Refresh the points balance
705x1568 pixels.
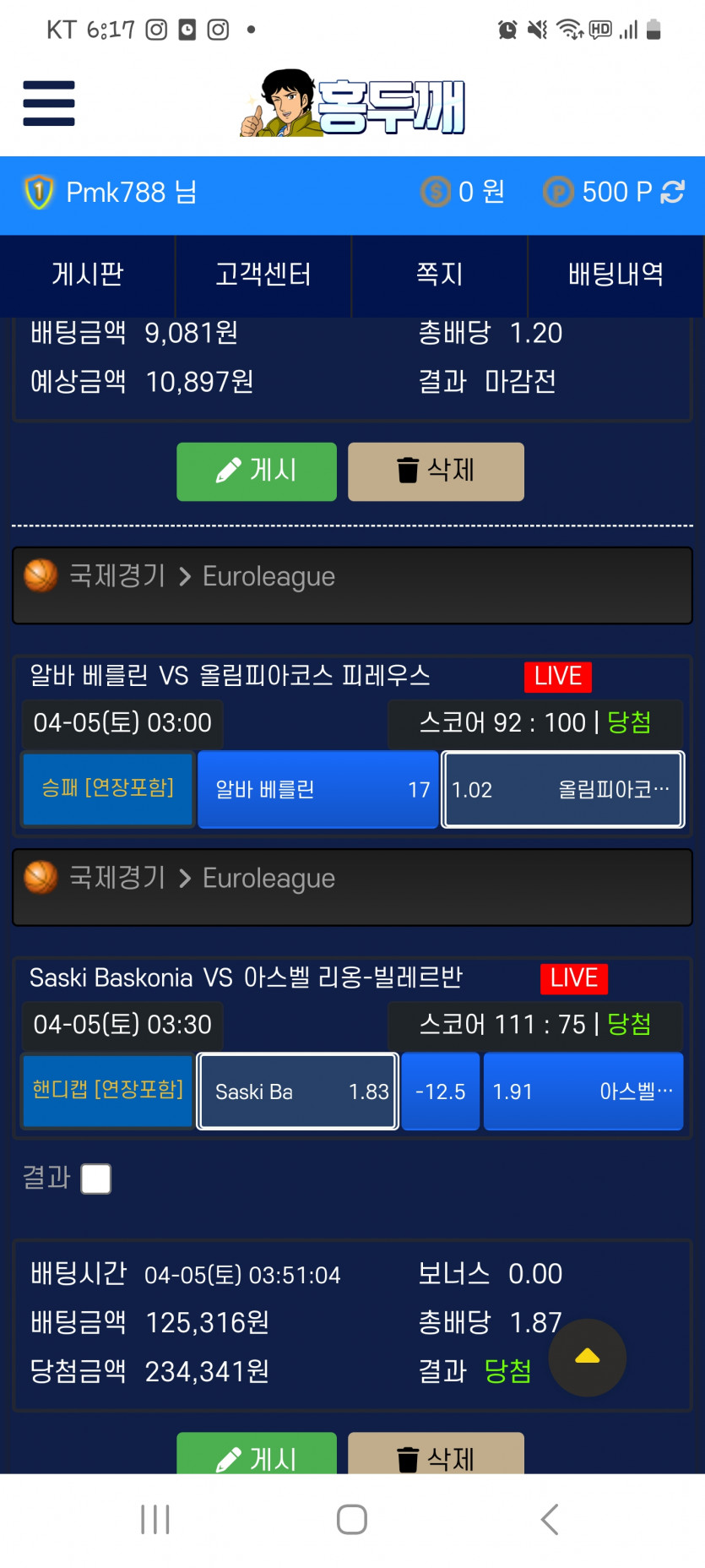coord(673,193)
